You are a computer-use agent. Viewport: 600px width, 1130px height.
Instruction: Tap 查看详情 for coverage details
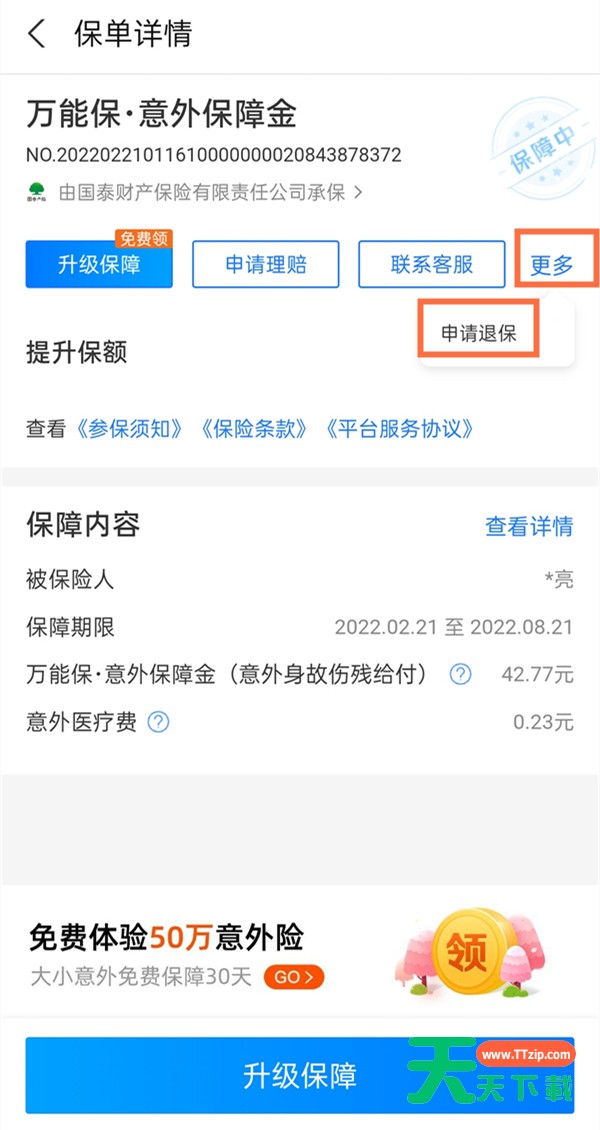pos(529,527)
